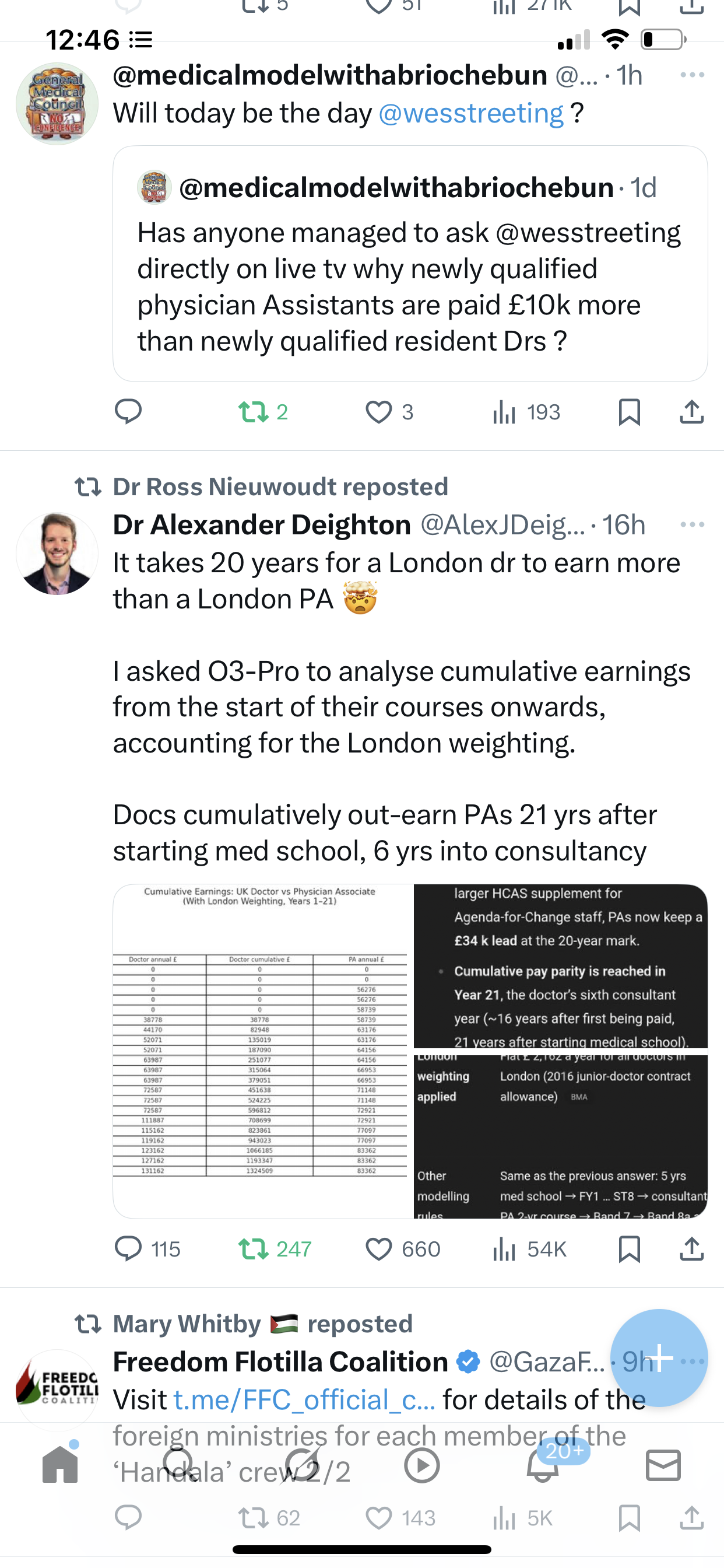Open the cumulative earnings table image
Viewport: 724px width, 1568px height.
[x=263, y=1051]
